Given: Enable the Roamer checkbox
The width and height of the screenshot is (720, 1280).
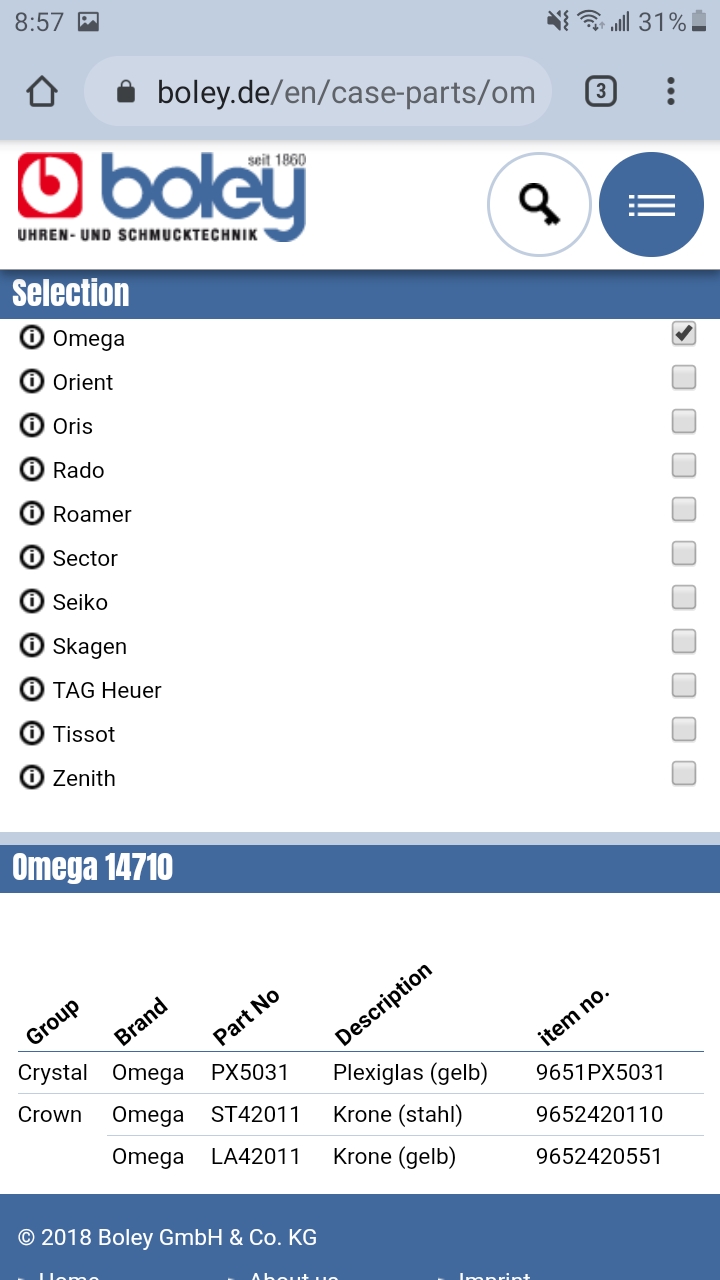Looking at the screenshot, I should point(684,510).
